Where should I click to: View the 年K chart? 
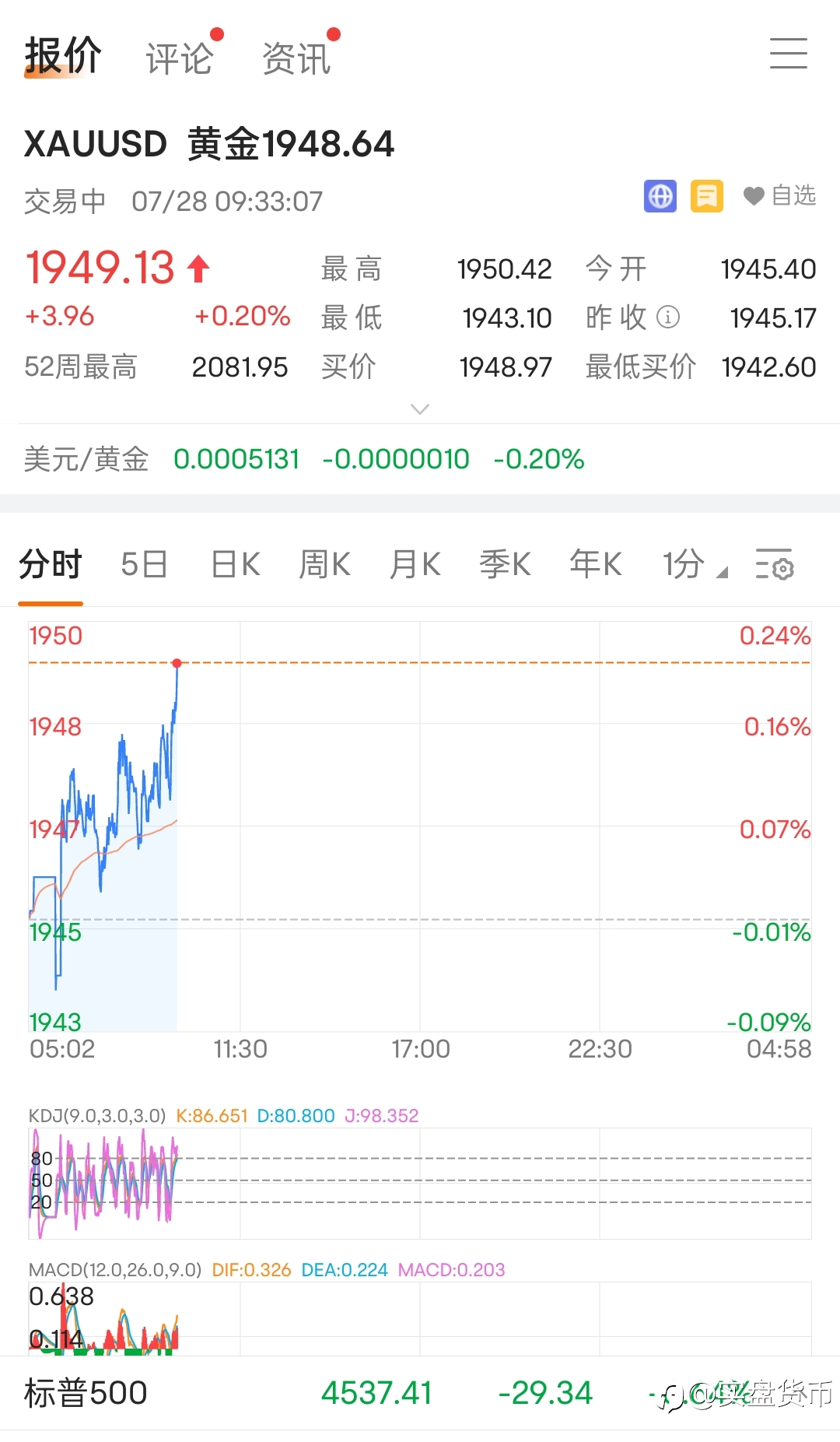(x=596, y=564)
